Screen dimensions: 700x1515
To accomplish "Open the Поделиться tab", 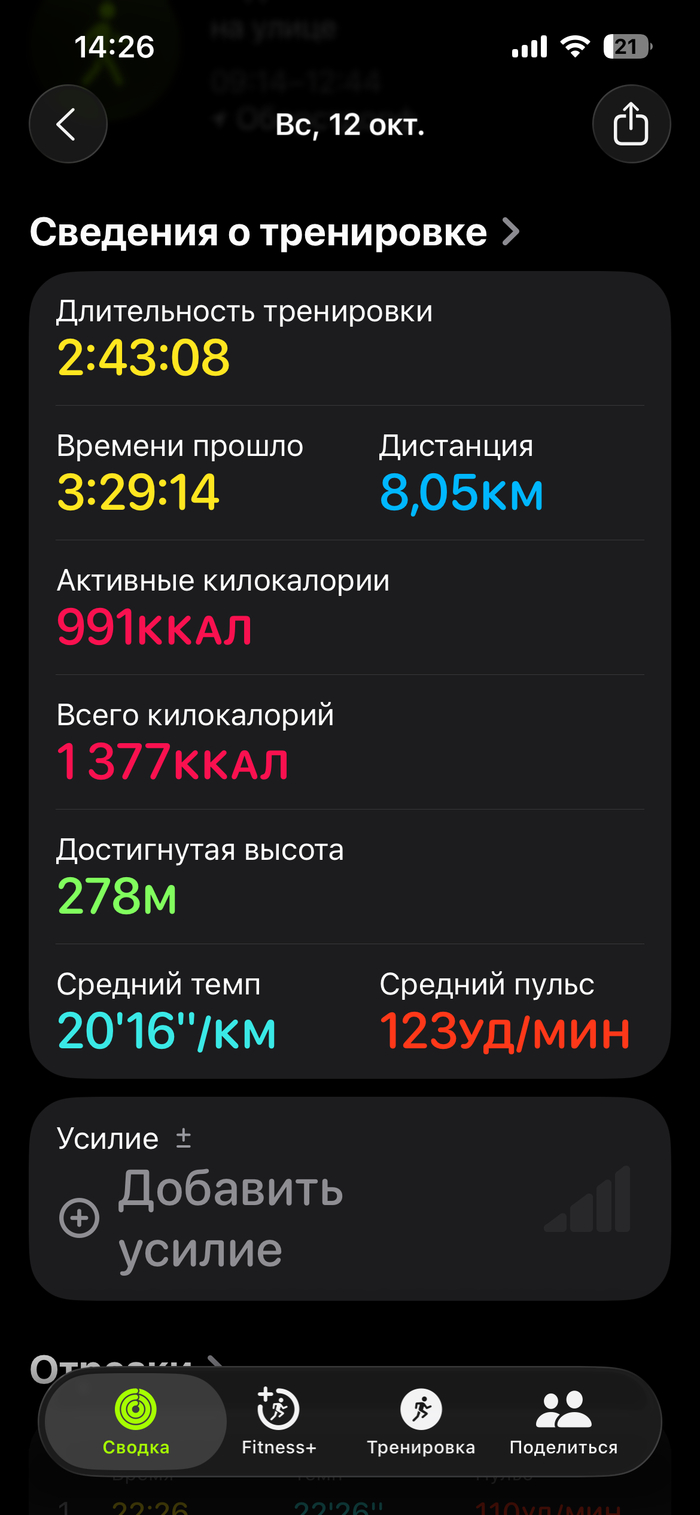I will [x=563, y=1422].
